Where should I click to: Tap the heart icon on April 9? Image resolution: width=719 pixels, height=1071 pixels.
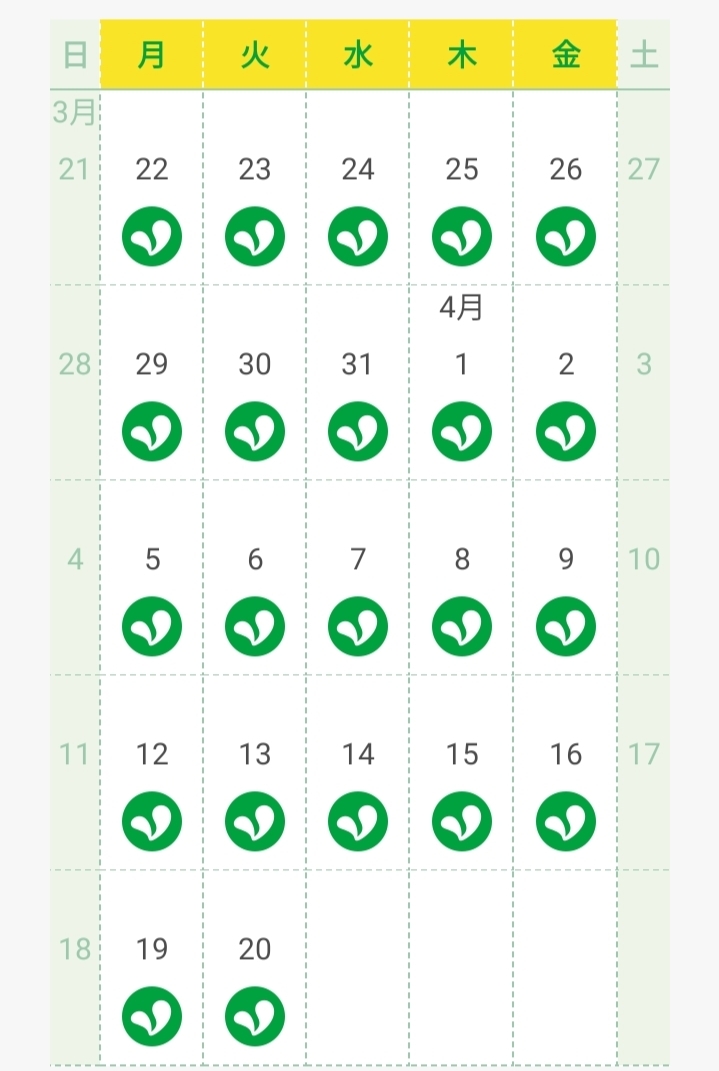pos(565,626)
